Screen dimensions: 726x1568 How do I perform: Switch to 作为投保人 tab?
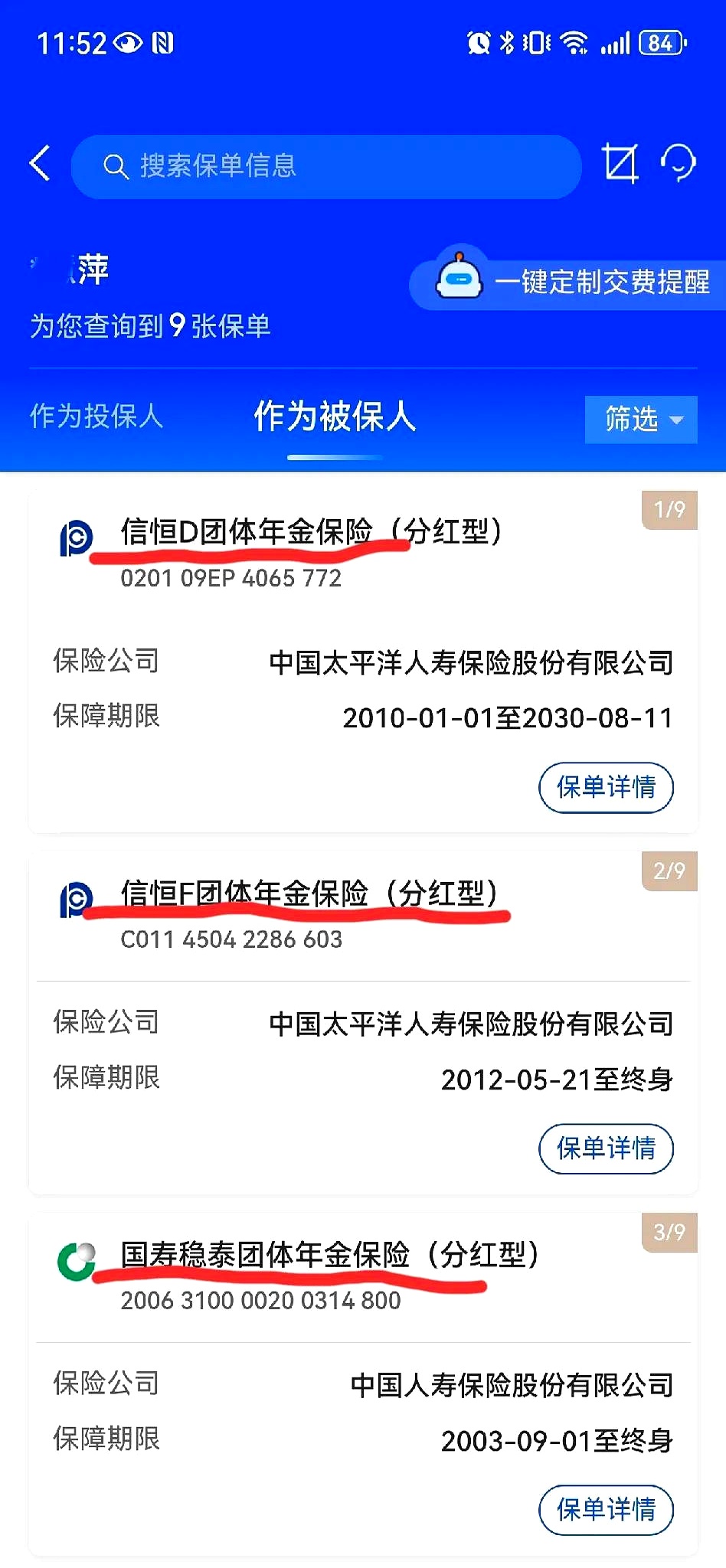point(96,416)
